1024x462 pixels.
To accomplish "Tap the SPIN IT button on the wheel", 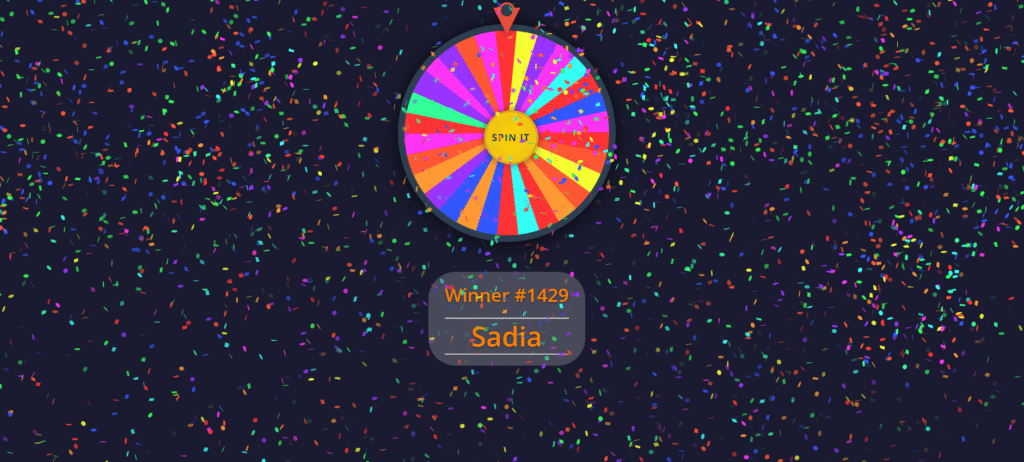I will click(x=508, y=137).
